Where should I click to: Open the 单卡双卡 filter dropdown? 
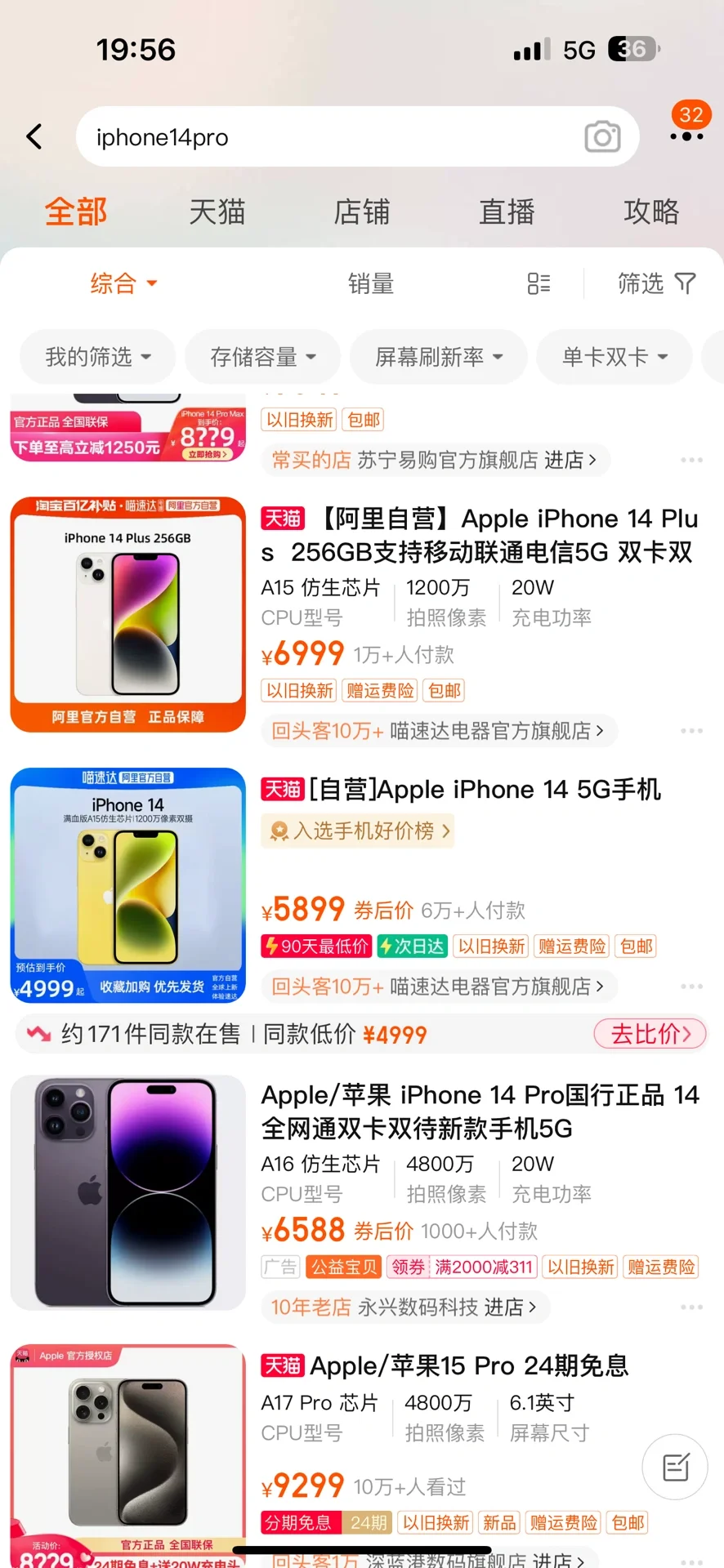click(614, 357)
